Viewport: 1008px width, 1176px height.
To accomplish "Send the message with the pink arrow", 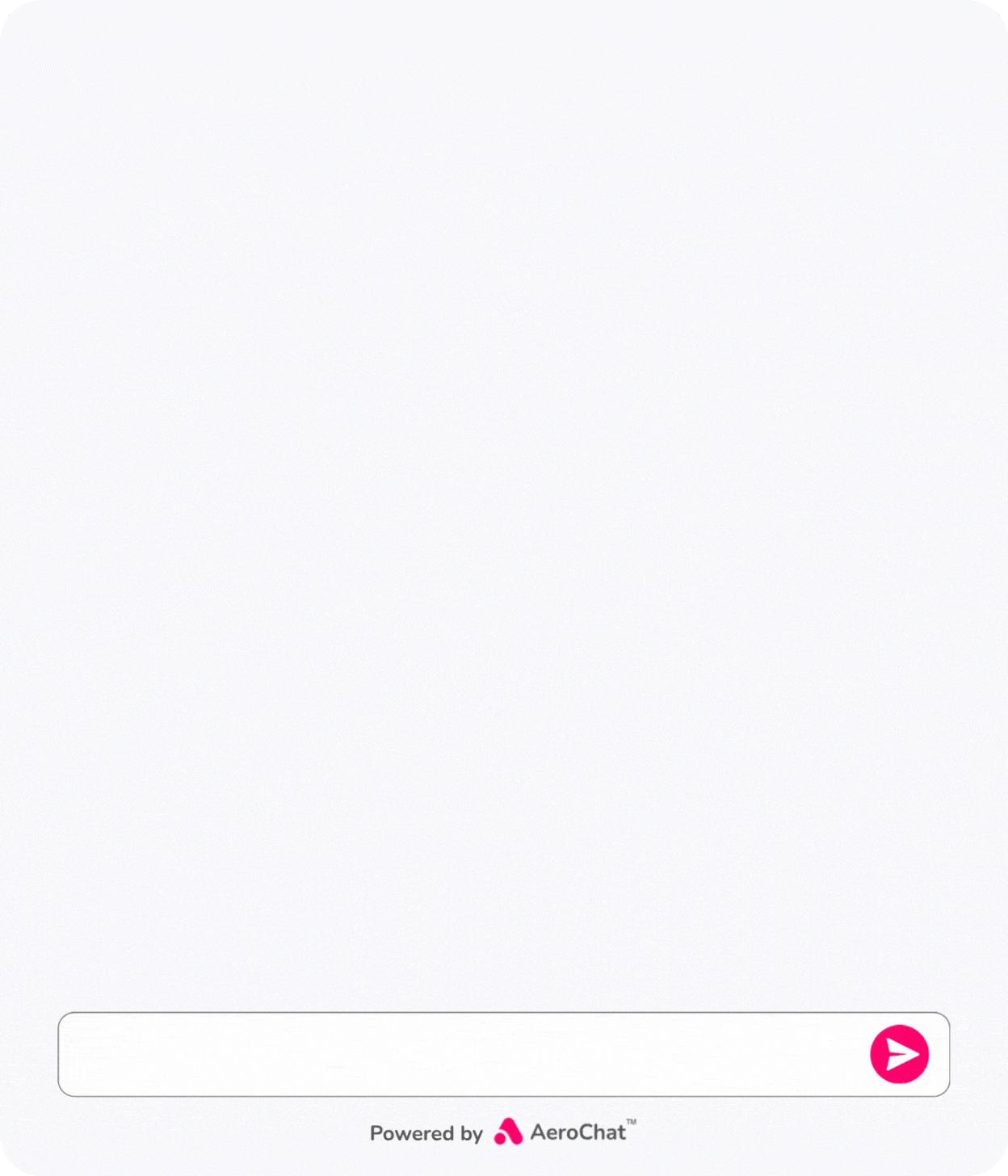I will [x=899, y=1054].
